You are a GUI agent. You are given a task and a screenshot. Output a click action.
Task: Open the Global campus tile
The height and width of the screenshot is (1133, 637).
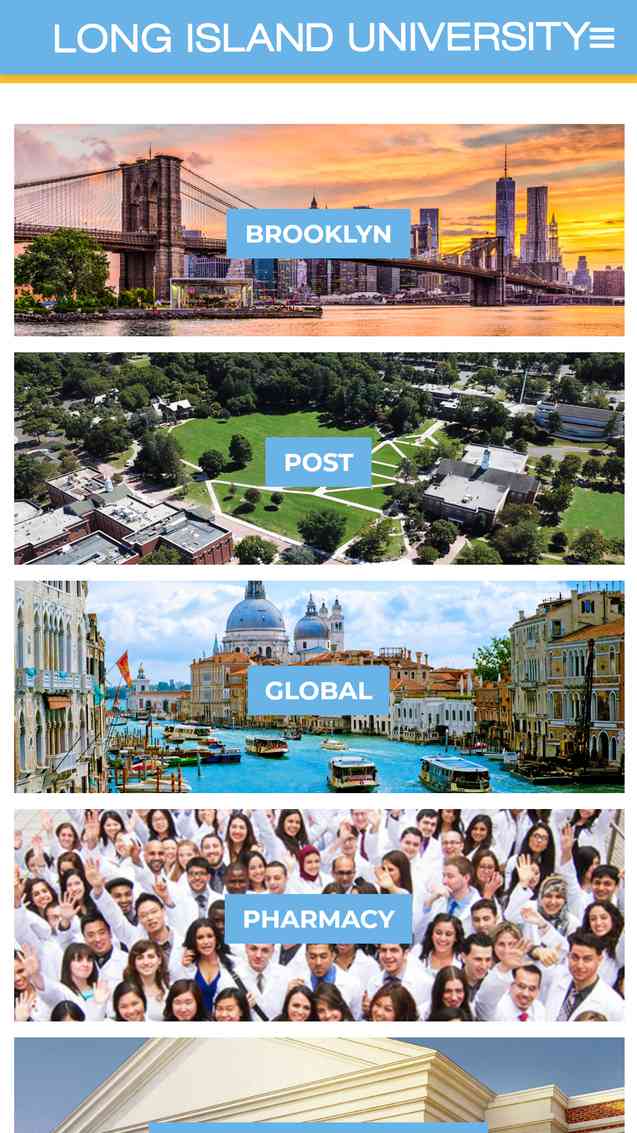click(318, 690)
